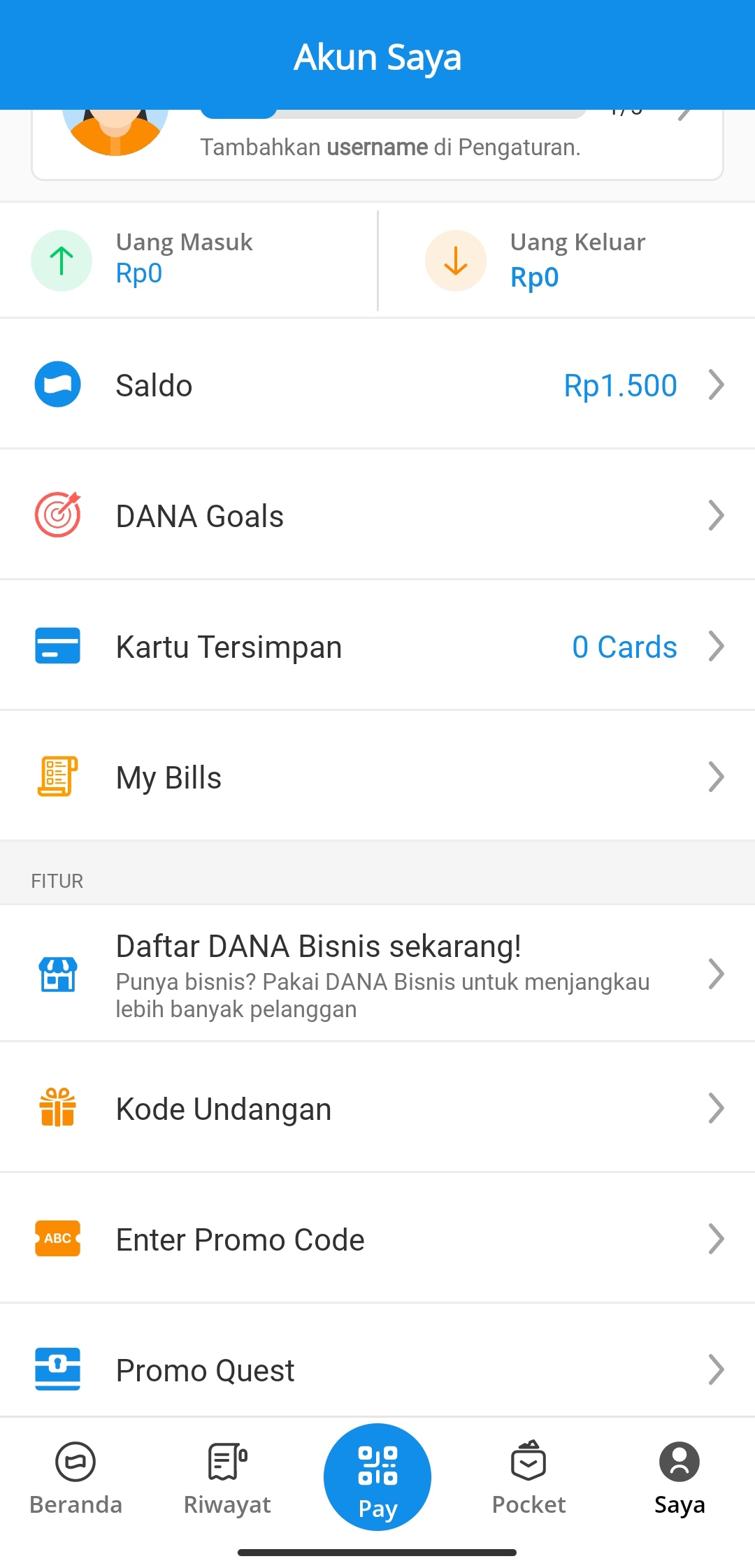Screen dimensions: 755x1568
Task: Open My Bills via the receipt icon
Action: [x=57, y=776]
